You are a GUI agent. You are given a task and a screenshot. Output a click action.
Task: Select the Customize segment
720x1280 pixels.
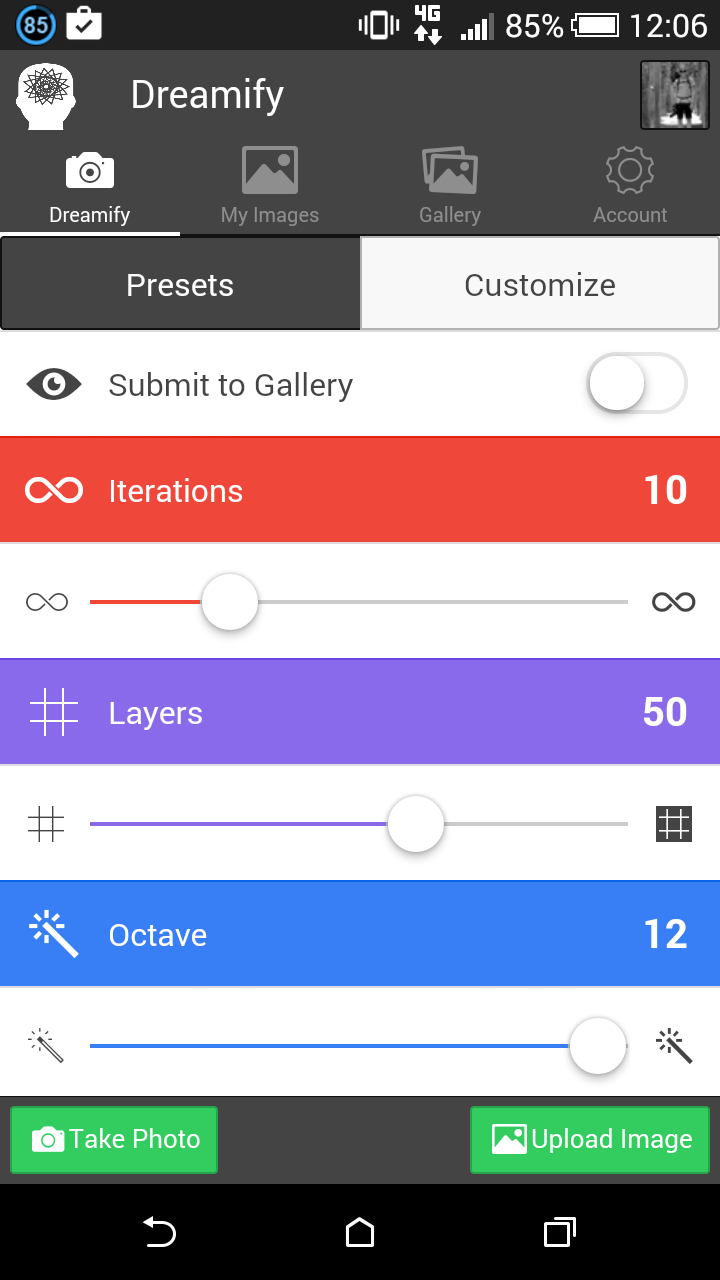coord(540,285)
